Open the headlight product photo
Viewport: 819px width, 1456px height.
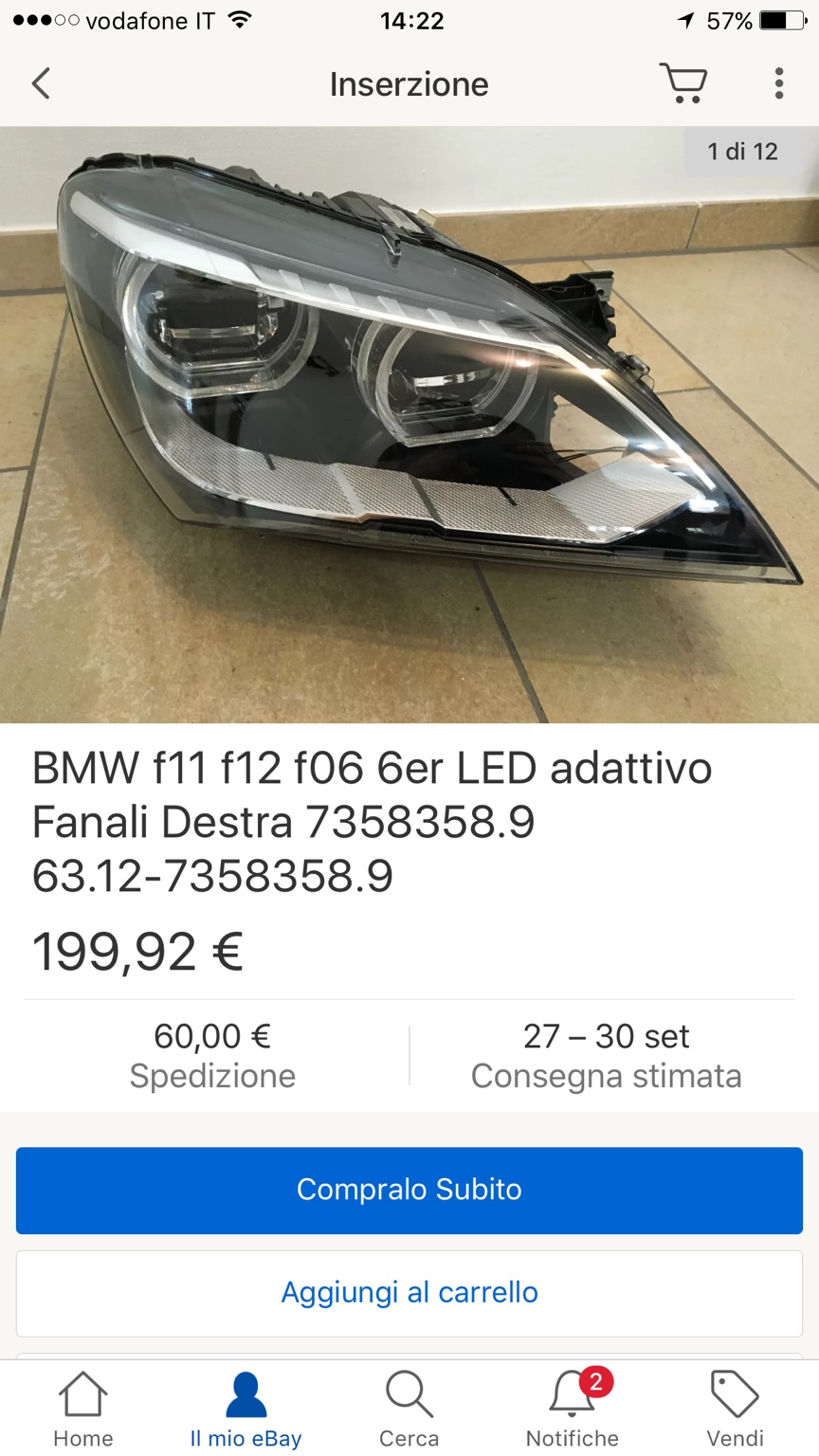point(409,425)
